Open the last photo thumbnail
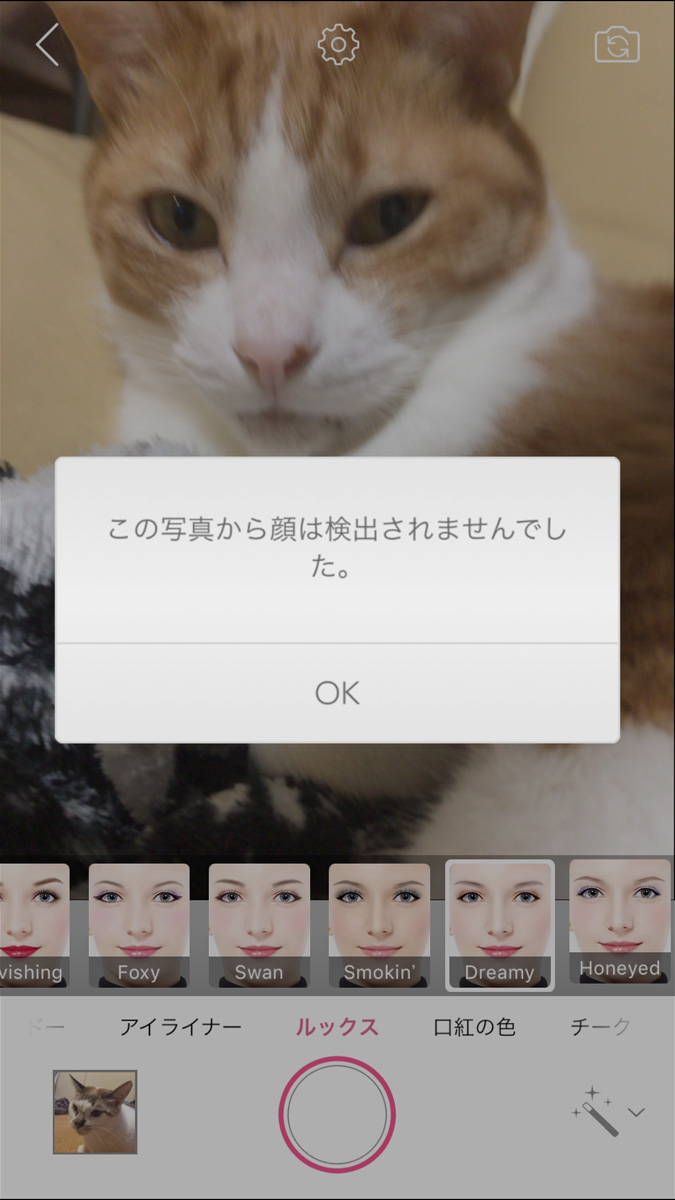The image size is (675, 1200). point(95,1112)
